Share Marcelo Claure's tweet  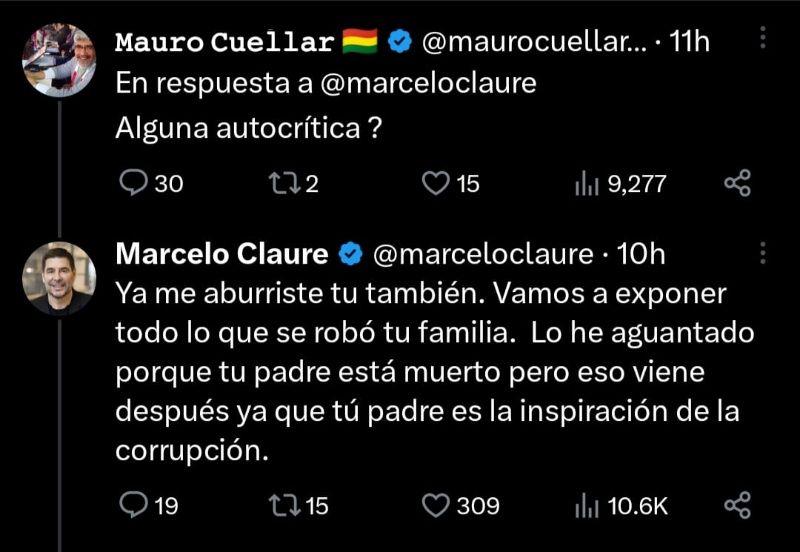pos(737,505)
